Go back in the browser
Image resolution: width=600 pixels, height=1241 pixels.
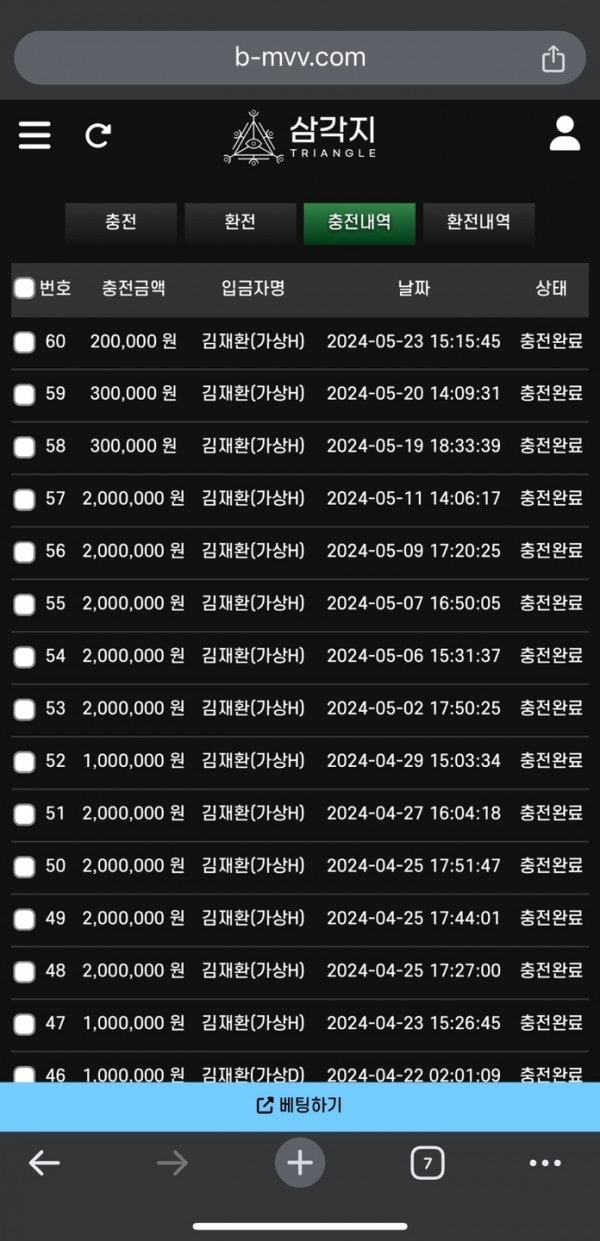pos(44,1163)
